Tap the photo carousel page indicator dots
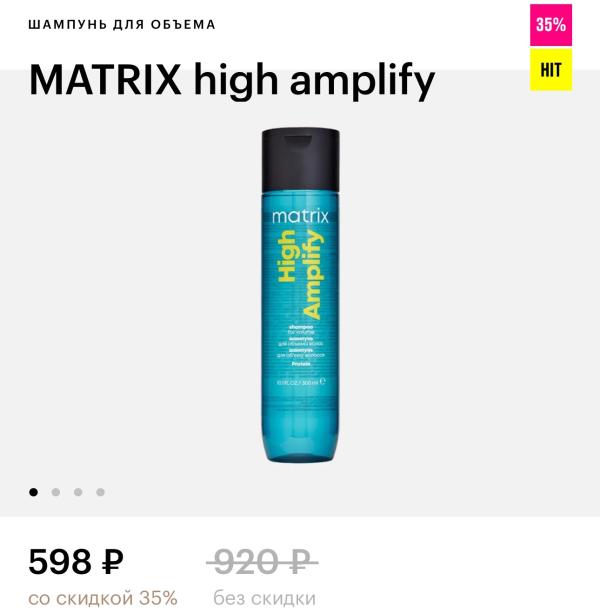This screenshot has width=600, height=613. [67, 491]
